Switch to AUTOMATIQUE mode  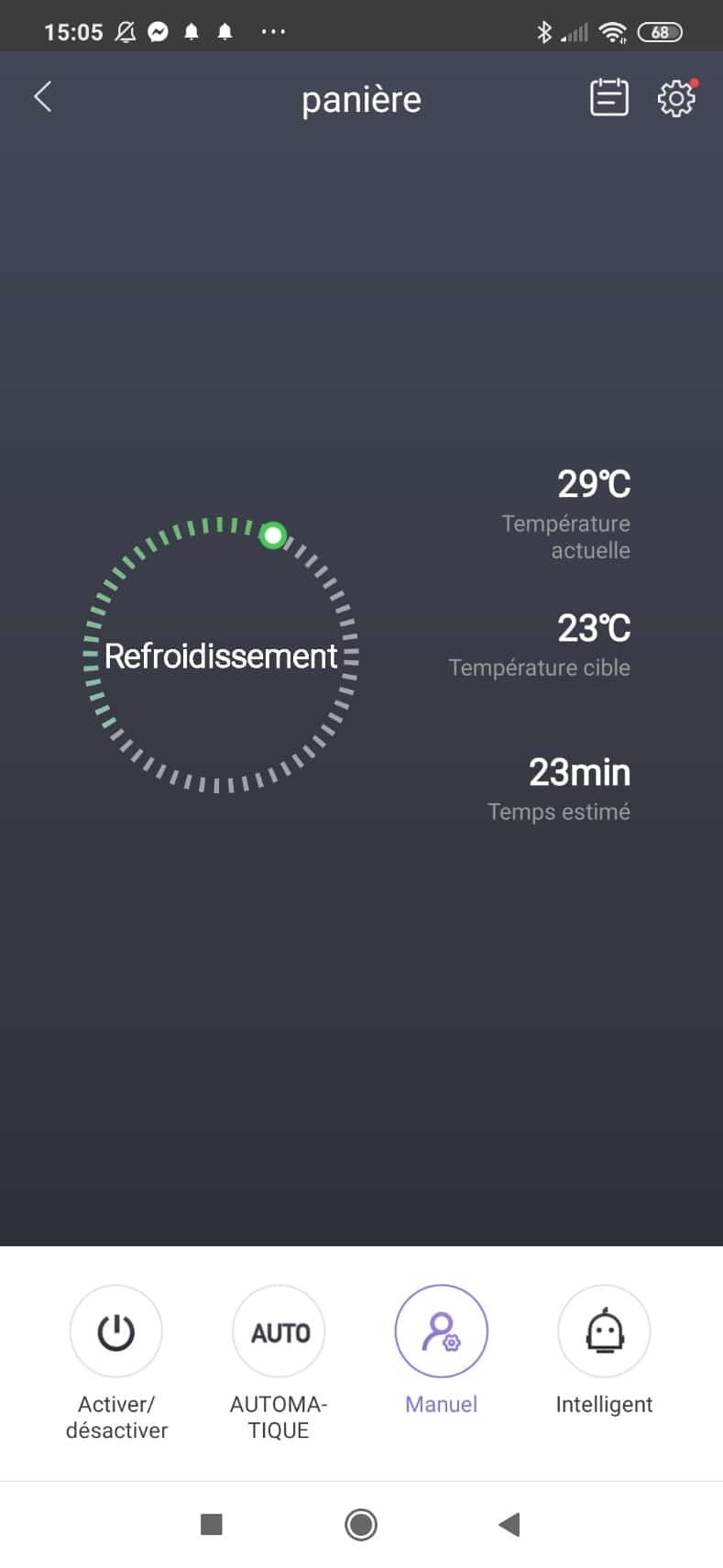(x=279, y=1331)
